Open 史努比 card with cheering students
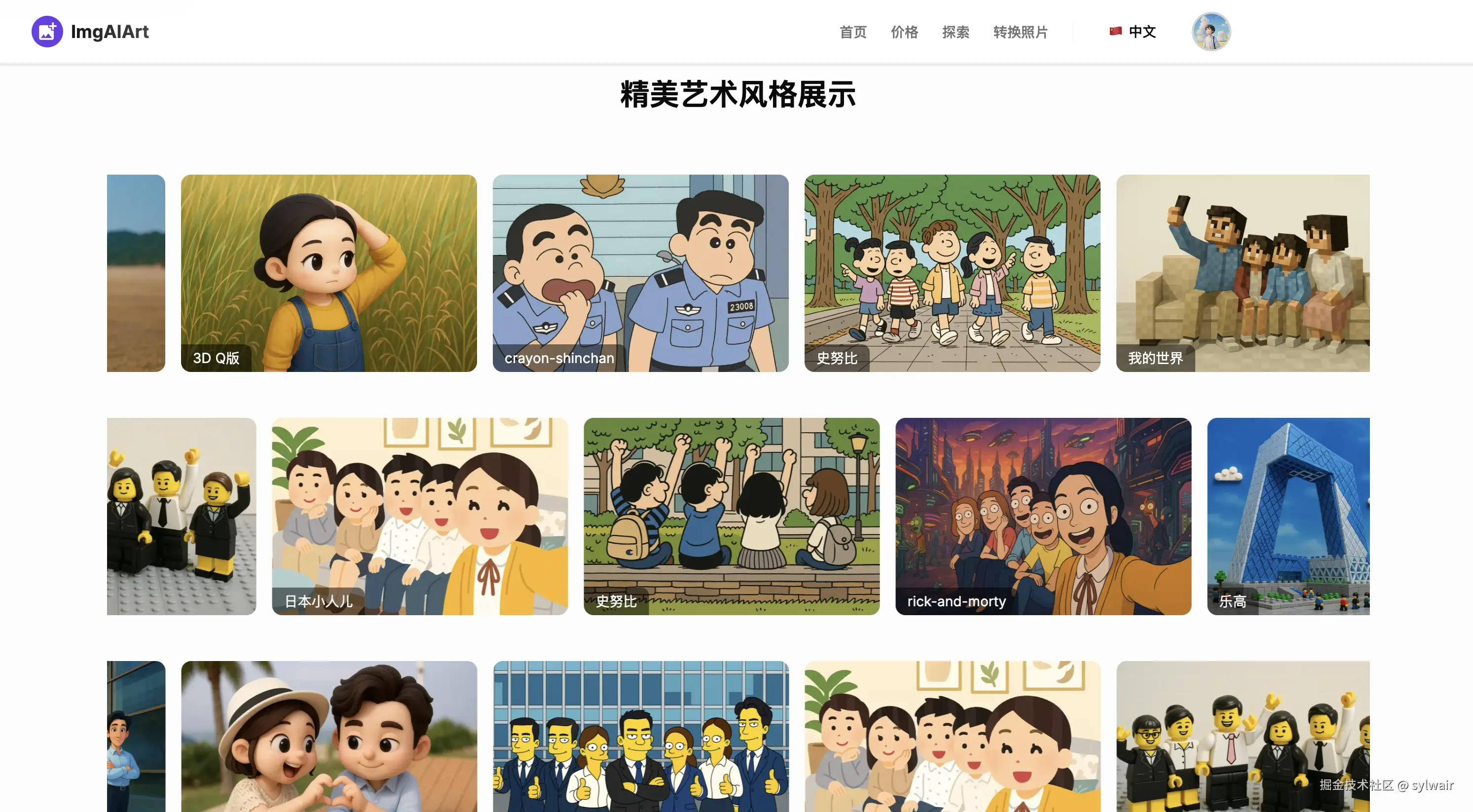This screenshot has height=812, width=1473. (x=732, y=517)
